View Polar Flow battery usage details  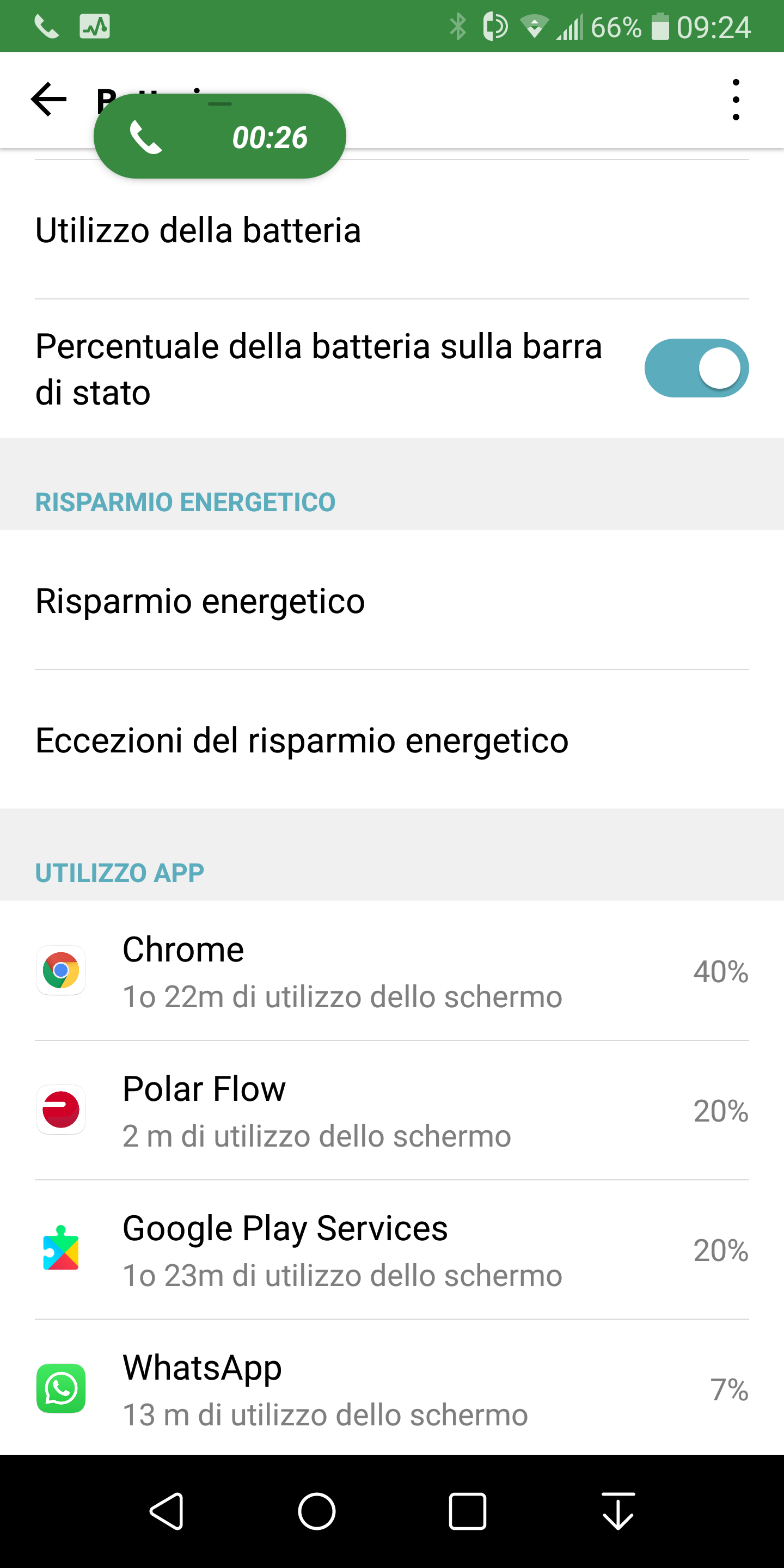[392, 1110]
